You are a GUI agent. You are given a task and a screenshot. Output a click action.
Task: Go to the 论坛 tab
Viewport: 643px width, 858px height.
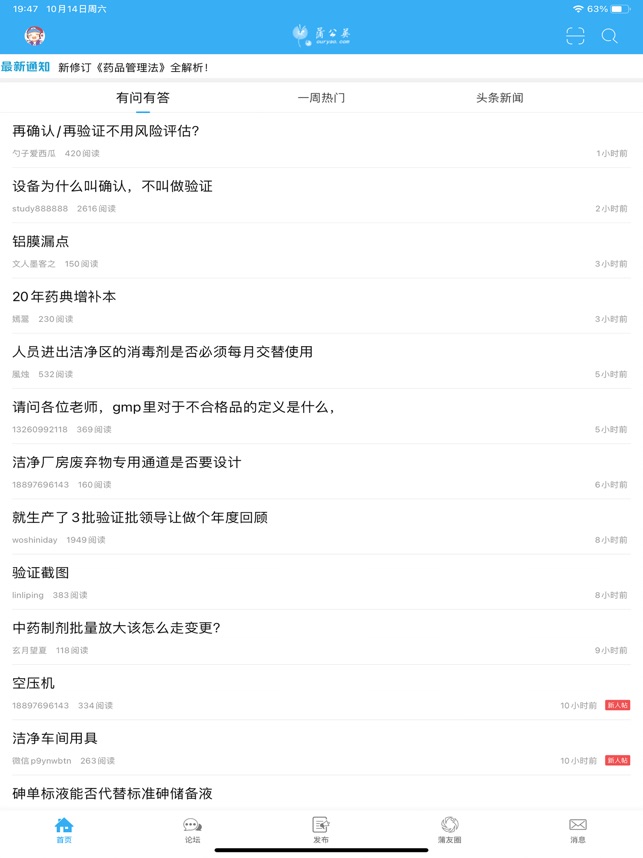[192, 830]
